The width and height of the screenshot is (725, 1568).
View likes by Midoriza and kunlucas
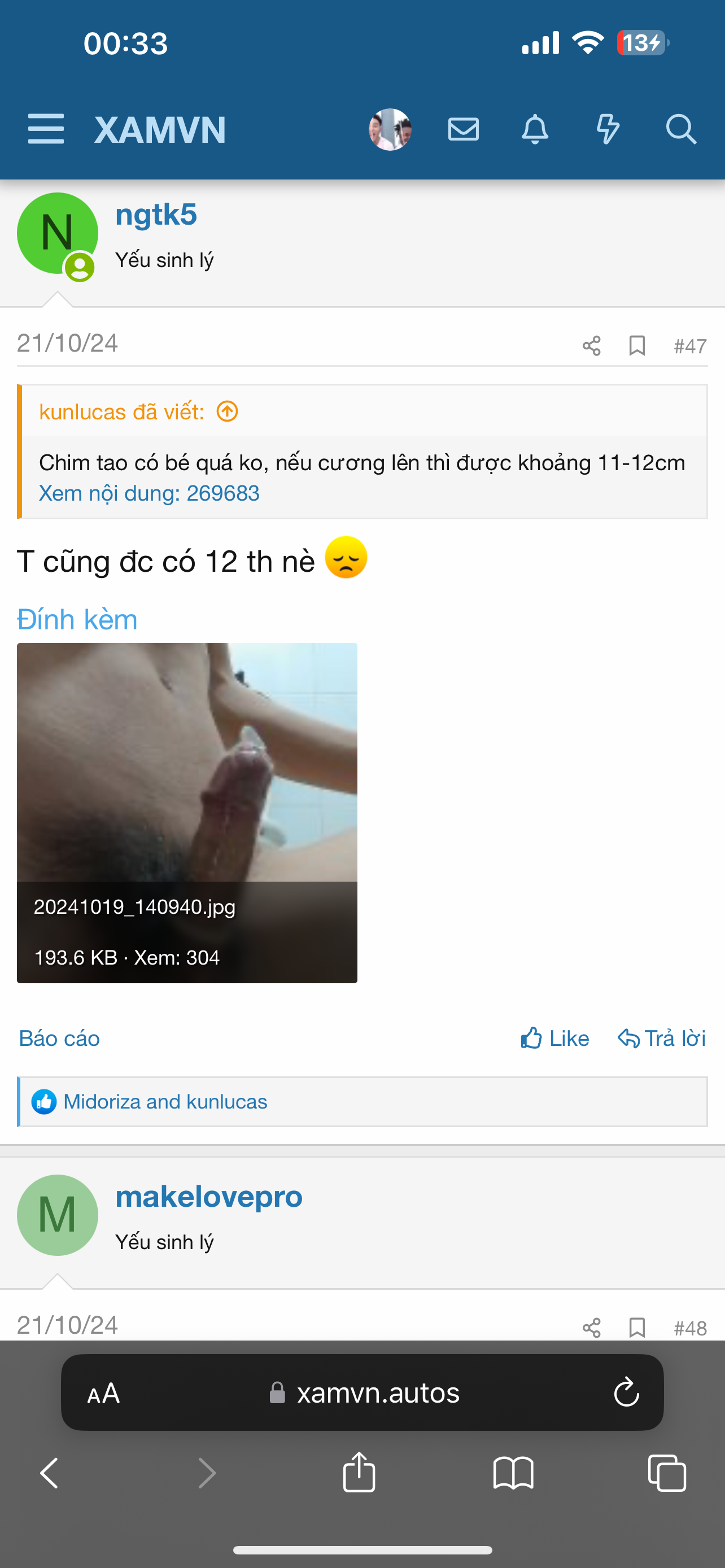click(165, 1101)
